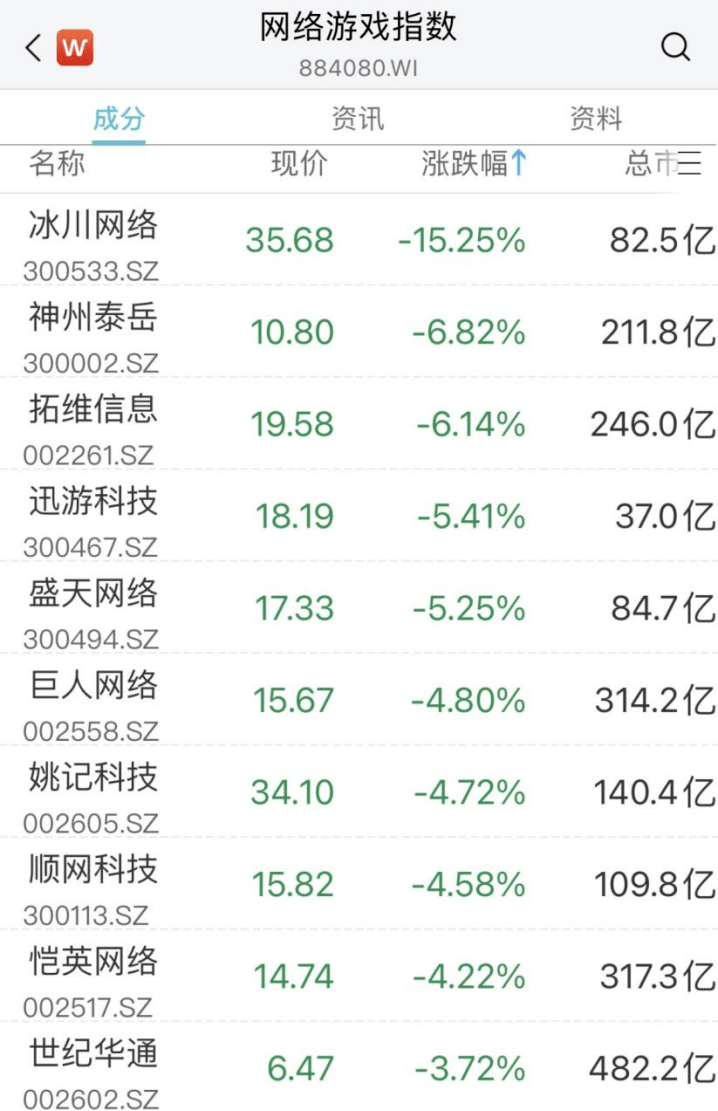The height and width of the screenshot is (1111, 718).
Task: Open stock 拓维信息 002261.SZ
Action: (93, 424)
